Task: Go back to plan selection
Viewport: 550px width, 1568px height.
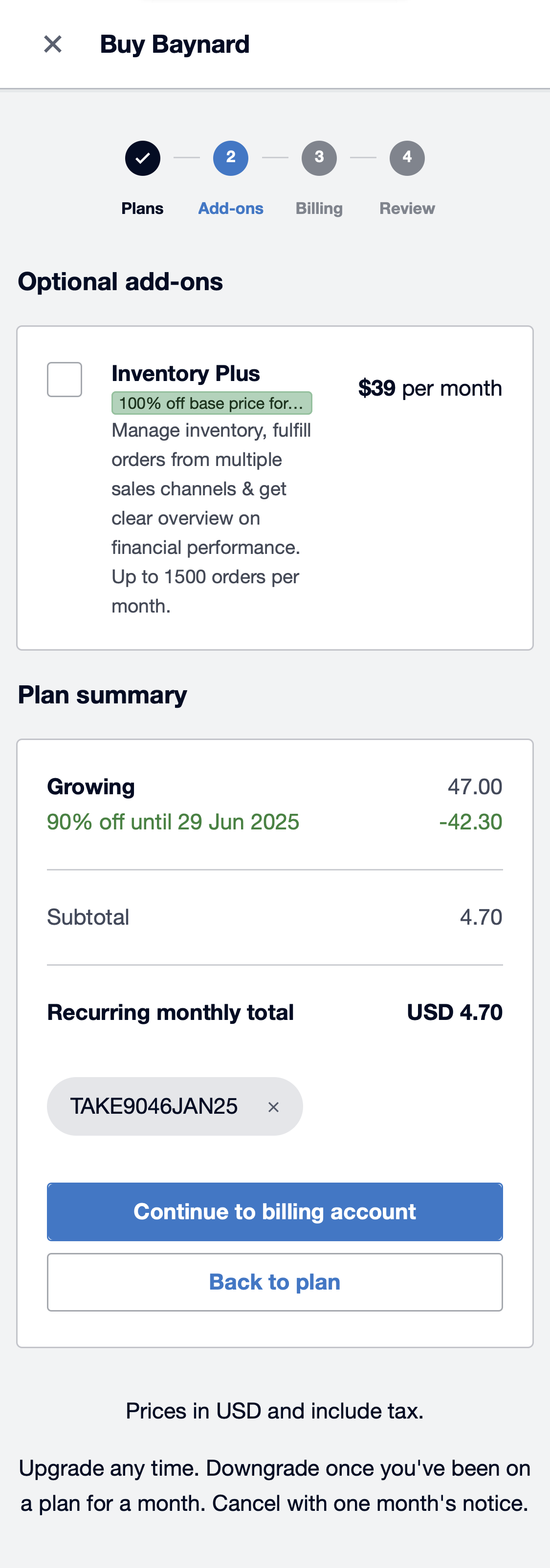Action: tap(274, 1281)
